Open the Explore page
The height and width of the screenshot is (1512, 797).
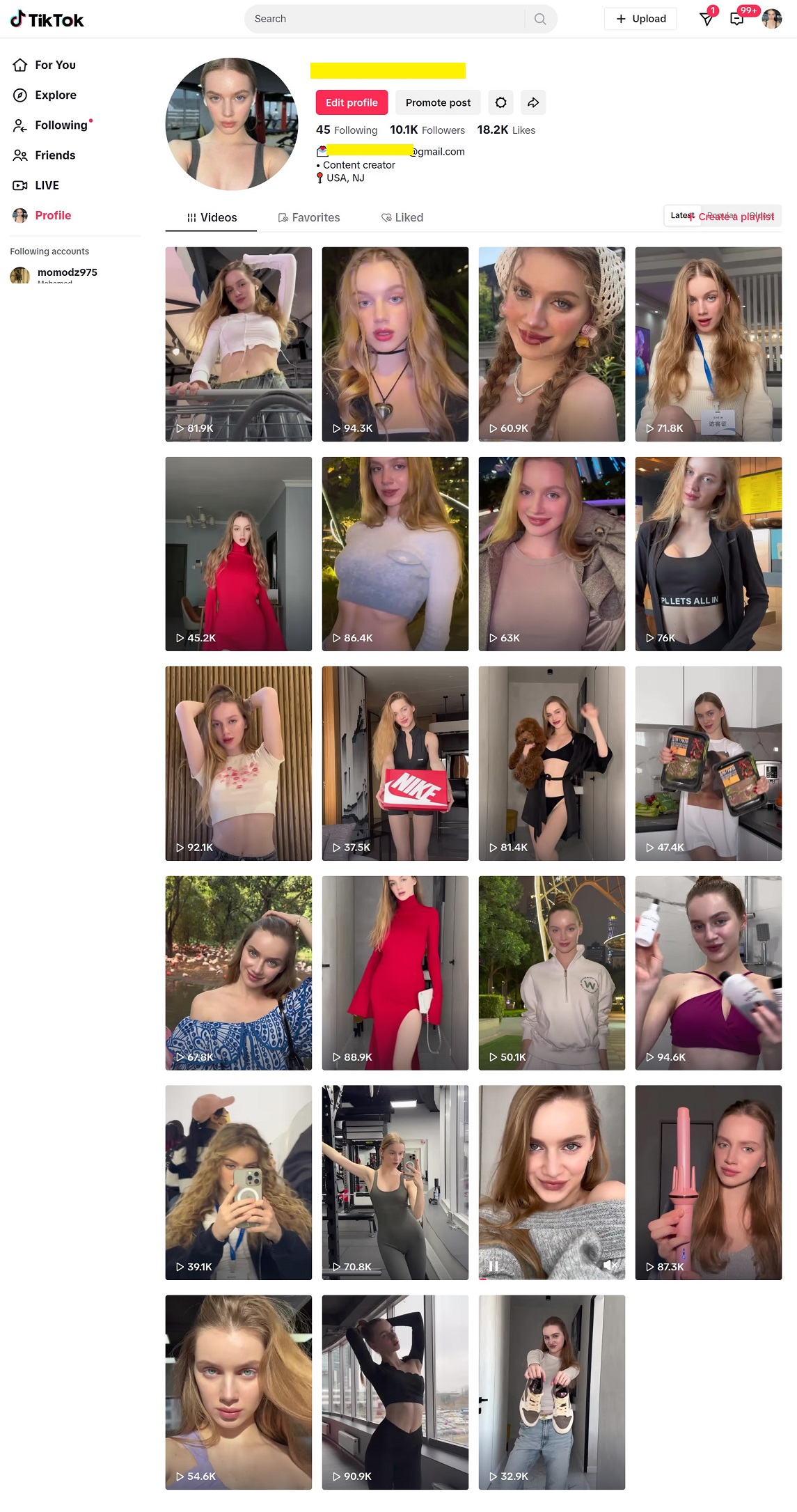pyautogui.click(x=55, y=95)
